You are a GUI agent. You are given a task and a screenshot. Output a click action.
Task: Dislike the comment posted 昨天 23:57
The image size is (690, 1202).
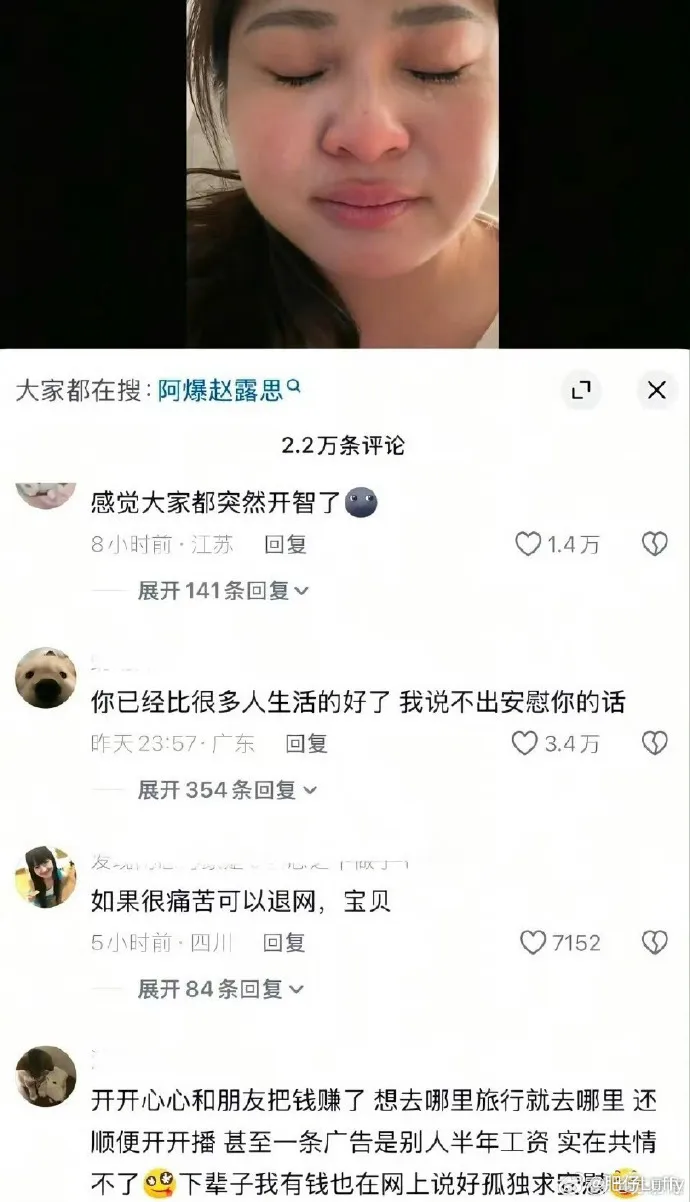(x=654, y=743)
